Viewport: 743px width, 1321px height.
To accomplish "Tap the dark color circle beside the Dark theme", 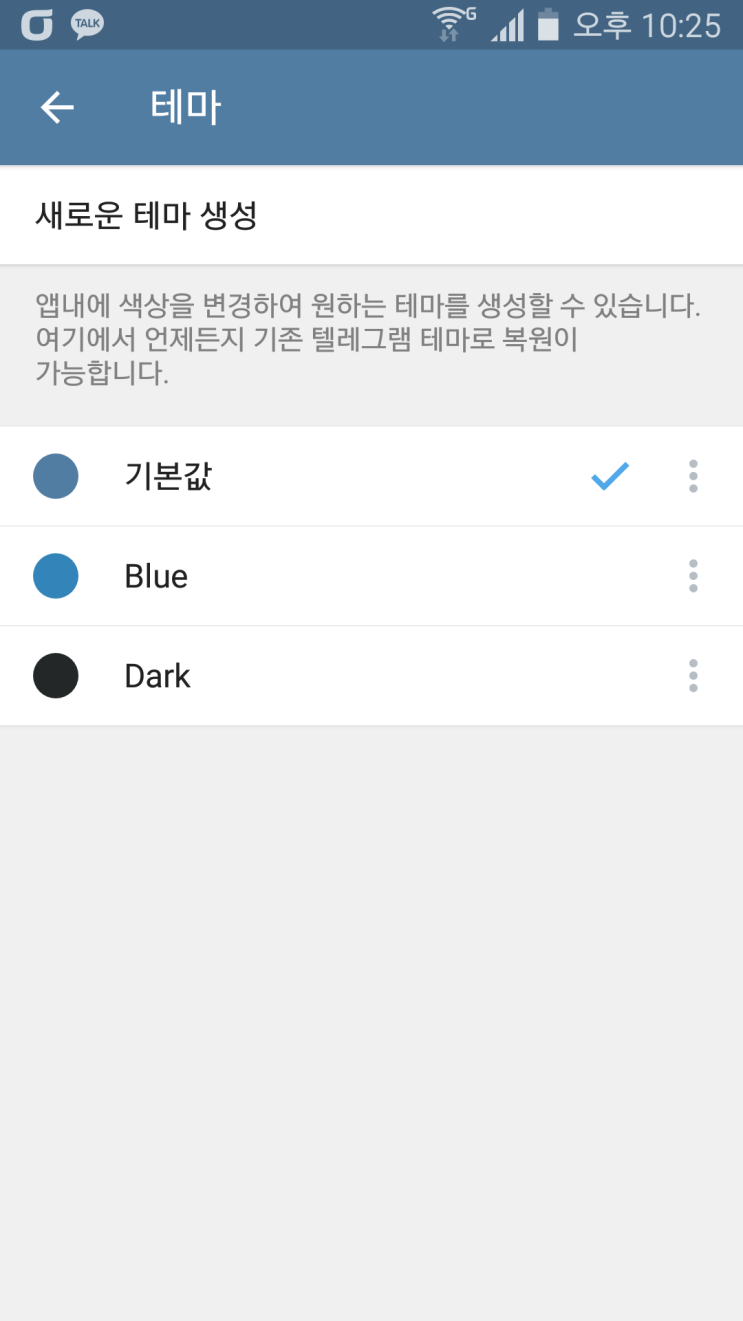I will (x=56, y=675).
